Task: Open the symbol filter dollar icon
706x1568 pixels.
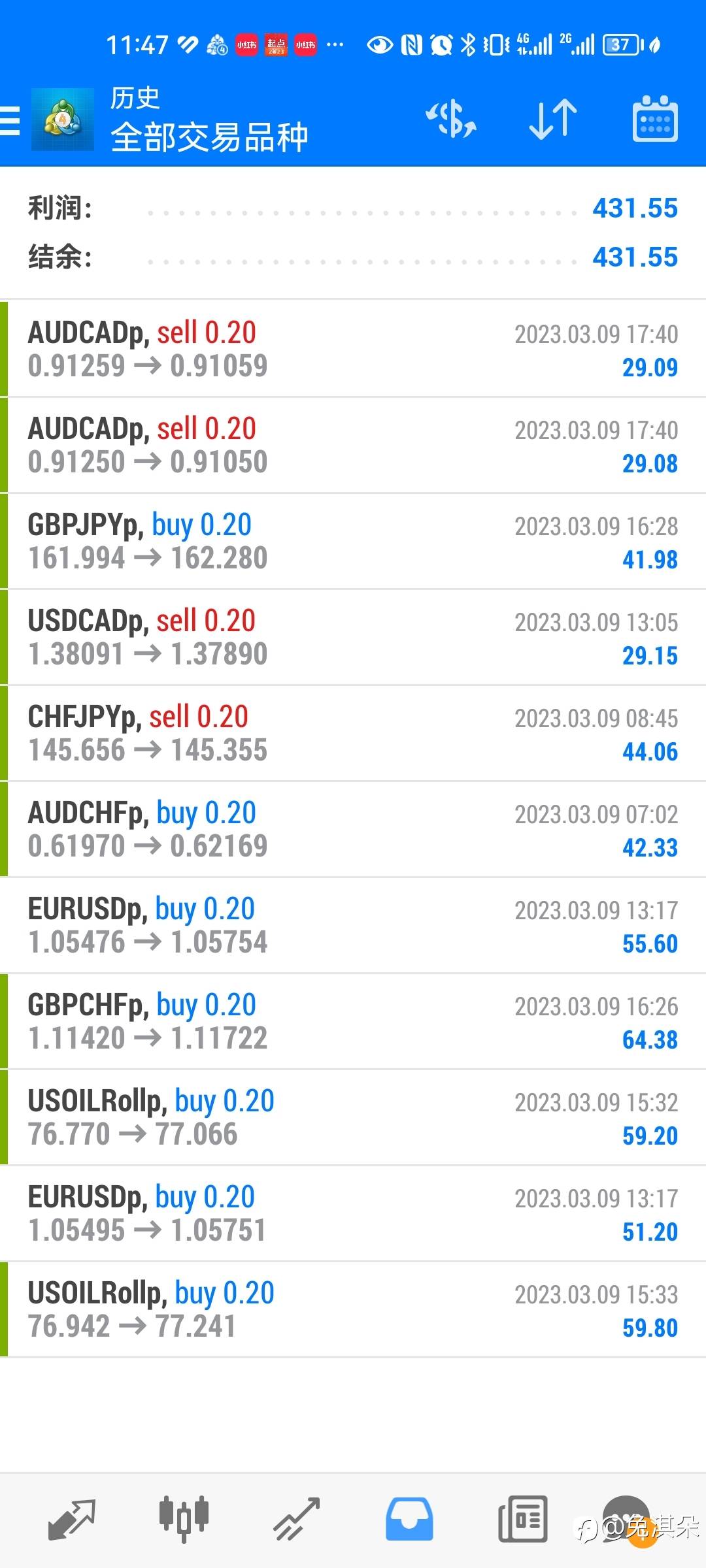Action: [x=451, y=120]
